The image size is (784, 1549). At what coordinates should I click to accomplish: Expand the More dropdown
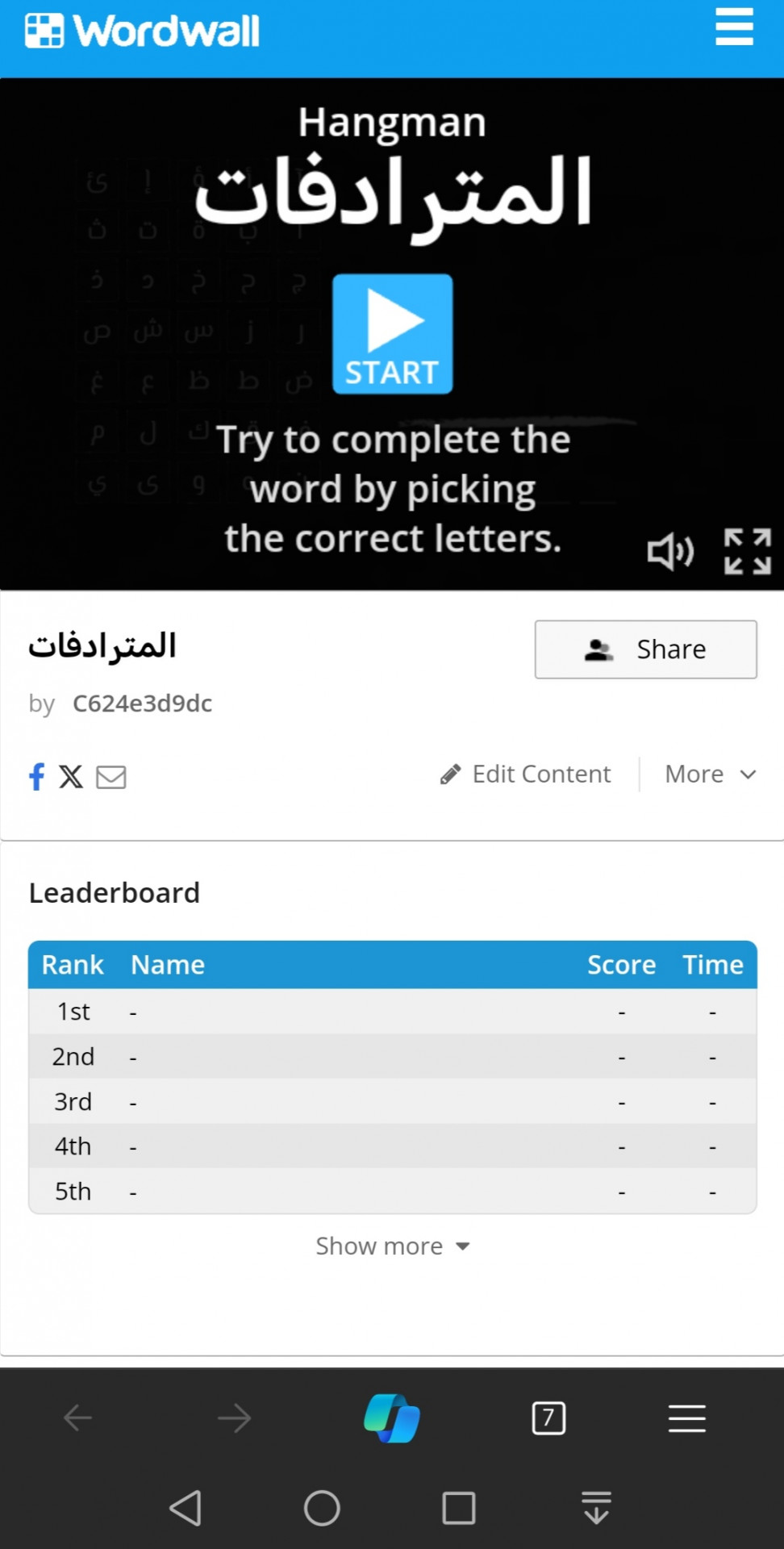711,774
